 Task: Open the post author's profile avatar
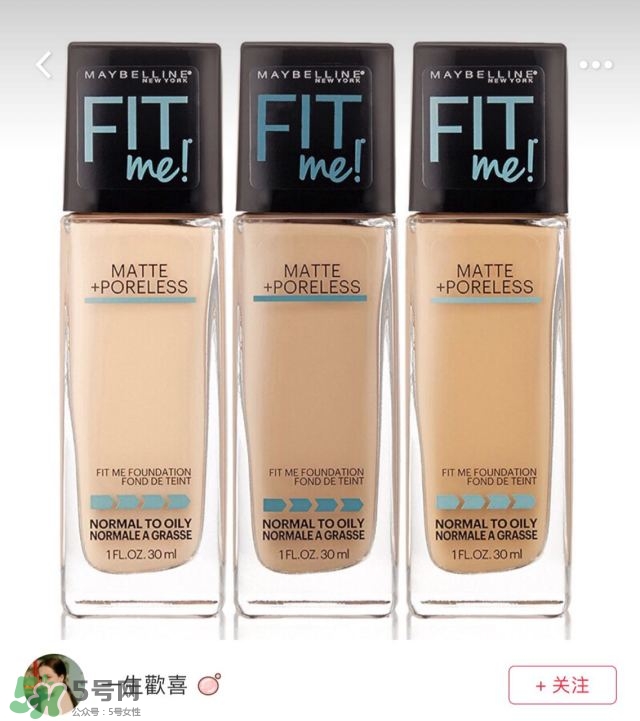coord(55,683)
